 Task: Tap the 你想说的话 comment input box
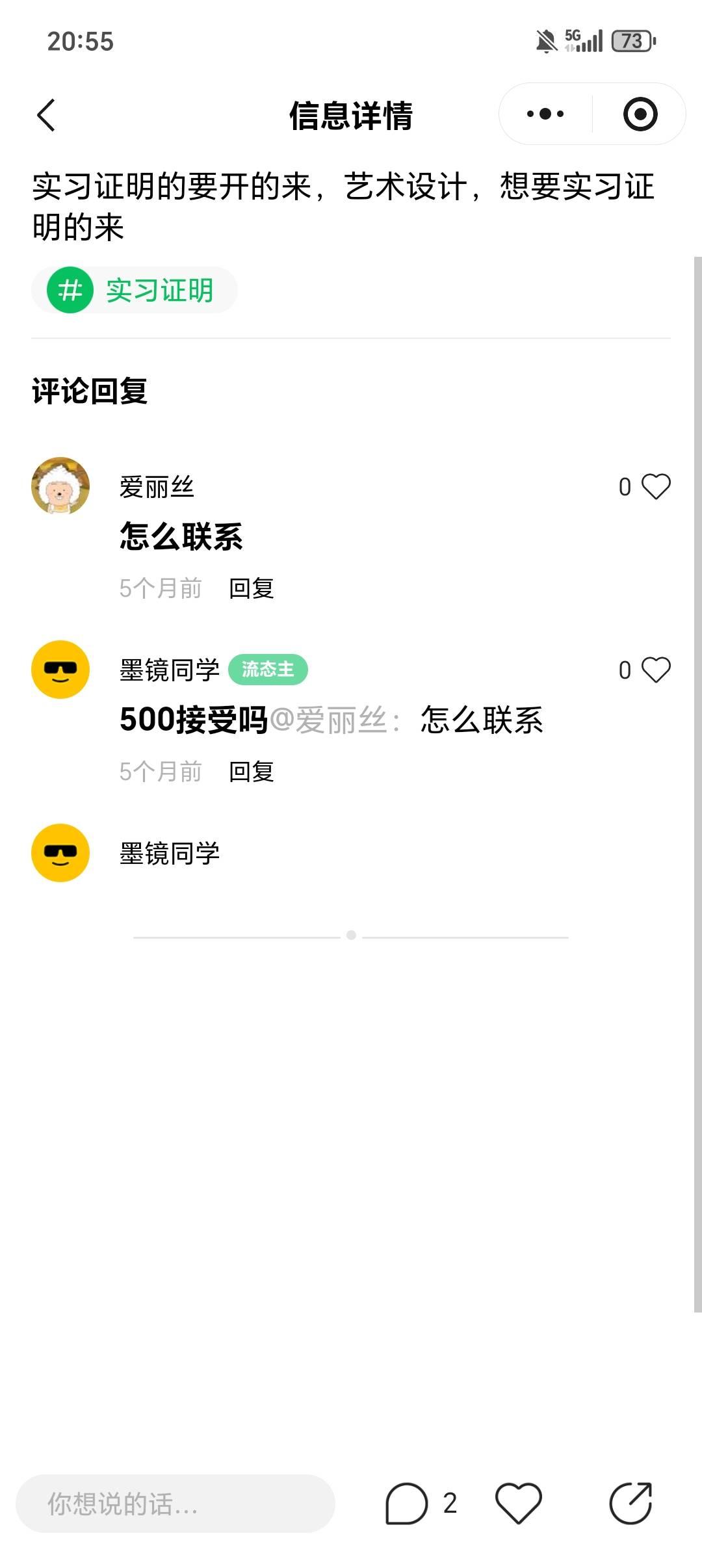pos(175,1503)
